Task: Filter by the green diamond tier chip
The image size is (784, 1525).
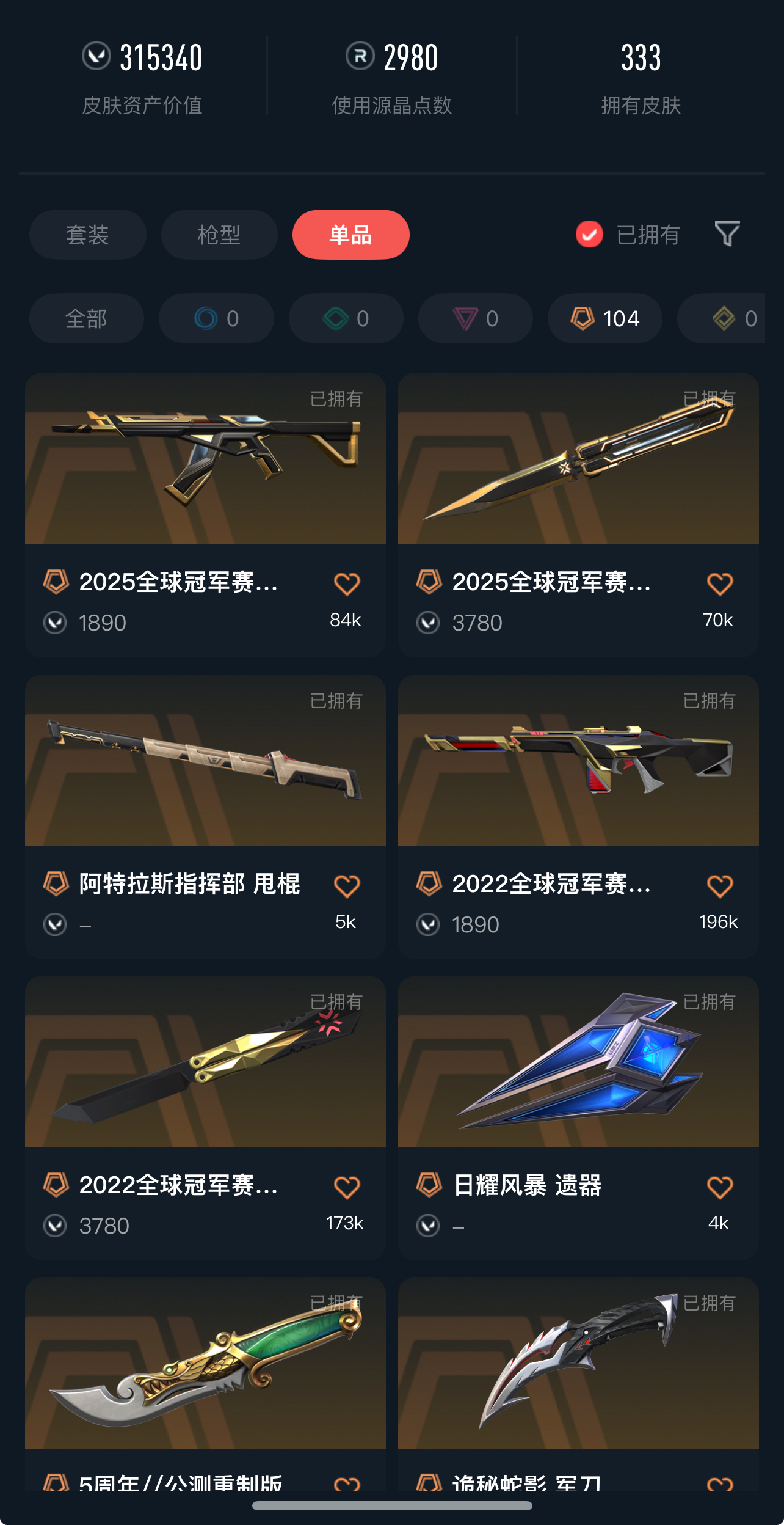Action: (x=346, y=318)
